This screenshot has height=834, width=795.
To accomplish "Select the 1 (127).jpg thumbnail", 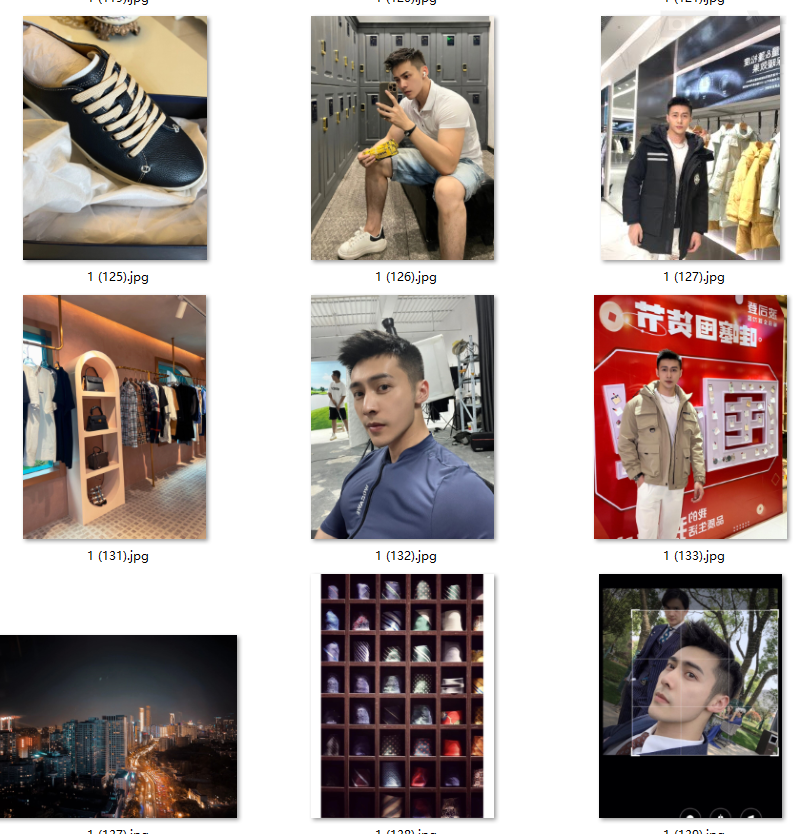I will (690, 138).
